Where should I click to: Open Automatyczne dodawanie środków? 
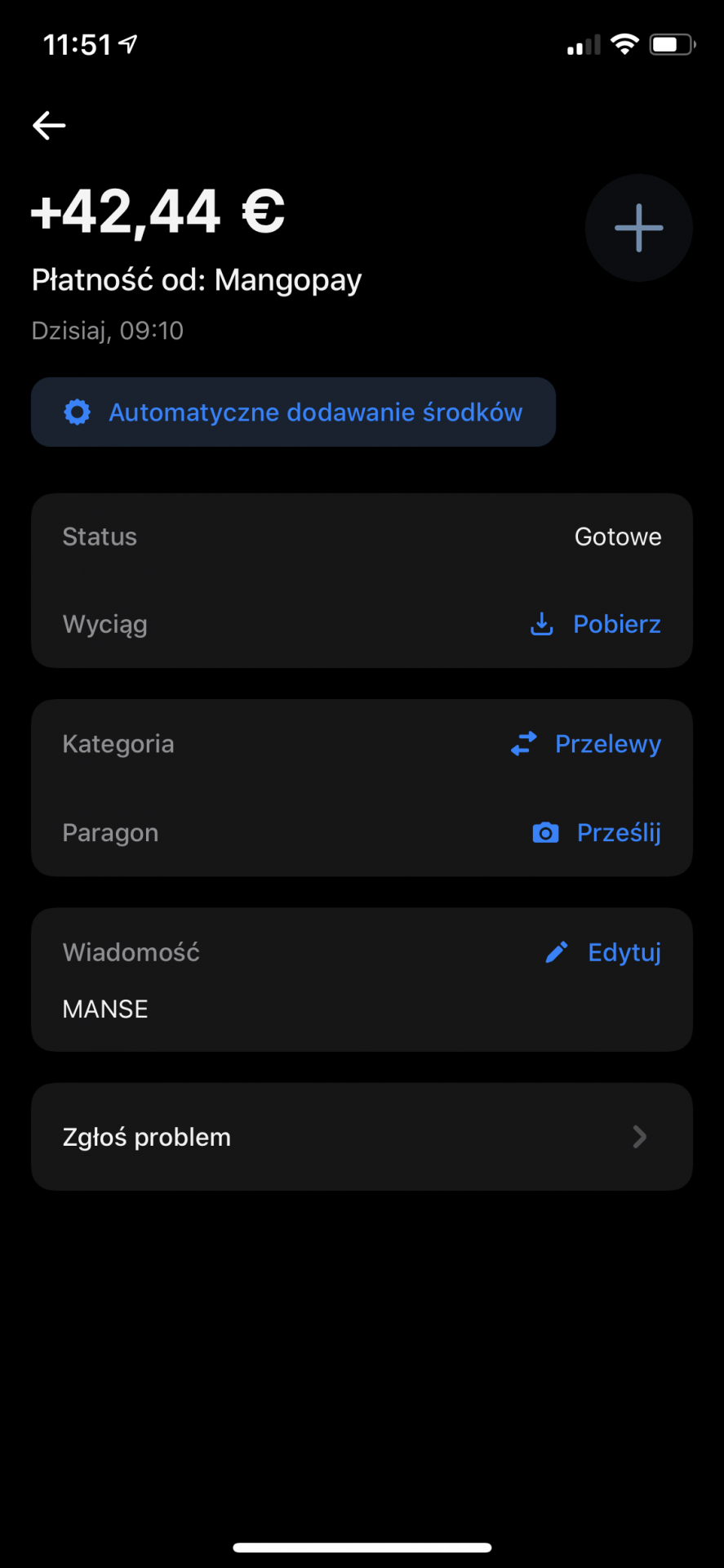point(293,412)
